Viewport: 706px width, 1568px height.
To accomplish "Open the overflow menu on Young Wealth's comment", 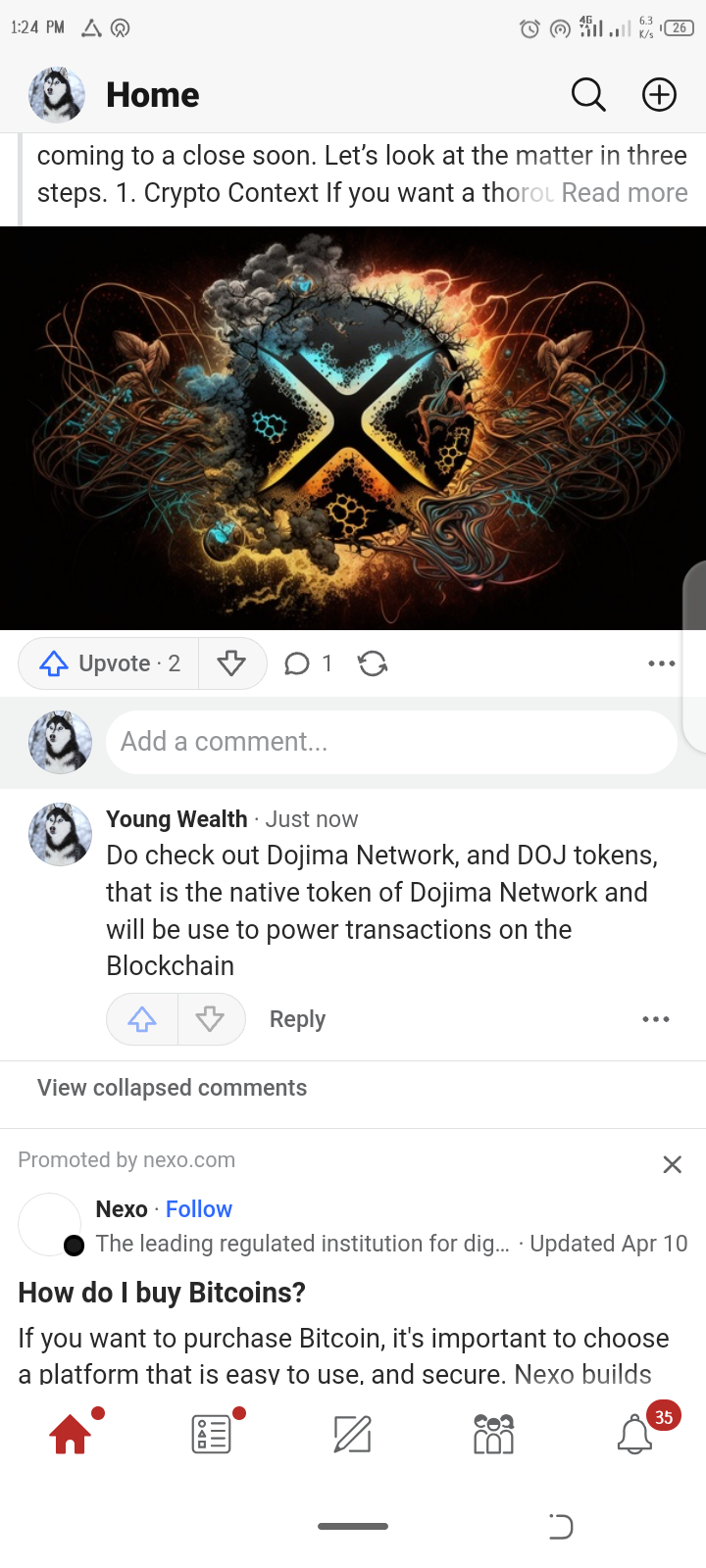I will (x=656, y=1019).
